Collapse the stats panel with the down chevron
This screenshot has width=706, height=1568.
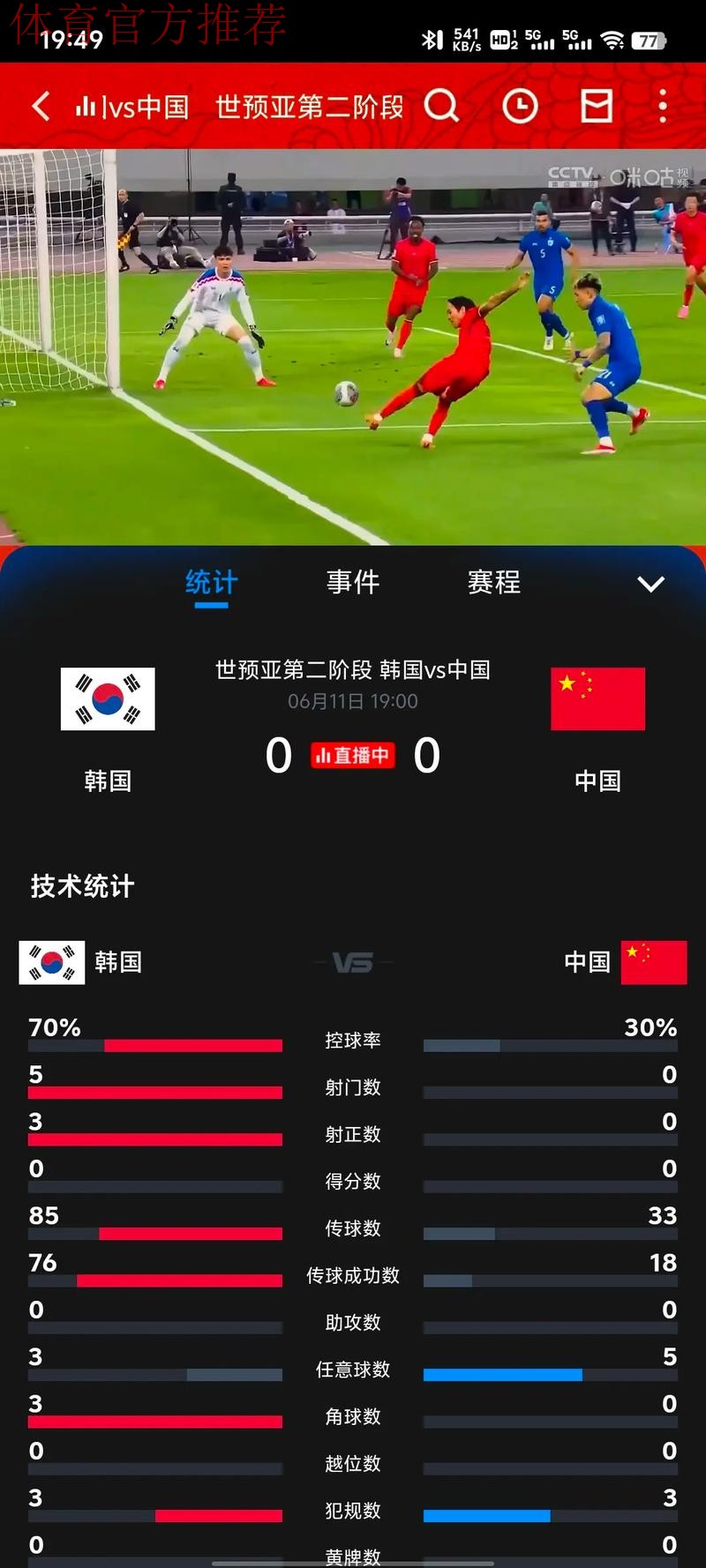point(650,584)
